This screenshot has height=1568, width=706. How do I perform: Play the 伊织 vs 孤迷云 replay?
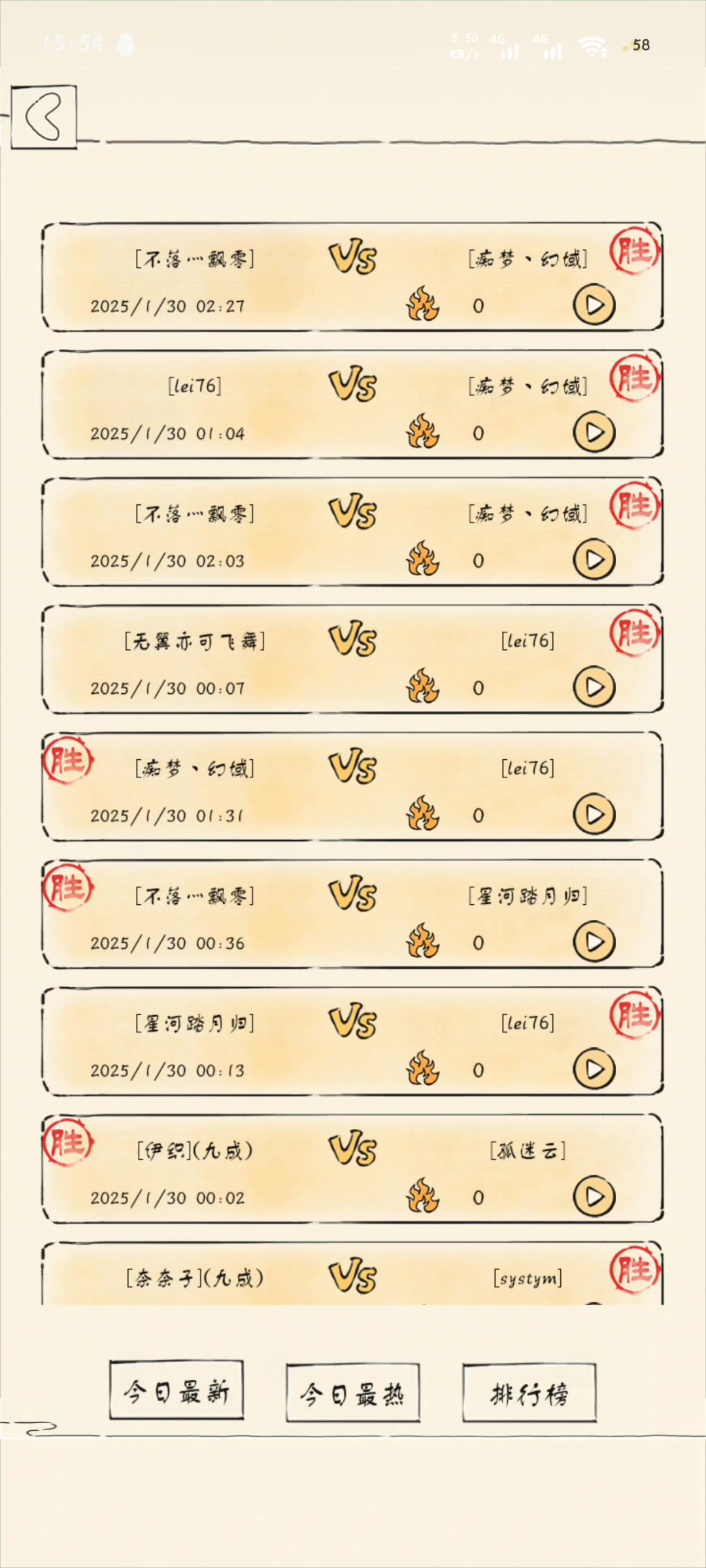click(594, 1197)
